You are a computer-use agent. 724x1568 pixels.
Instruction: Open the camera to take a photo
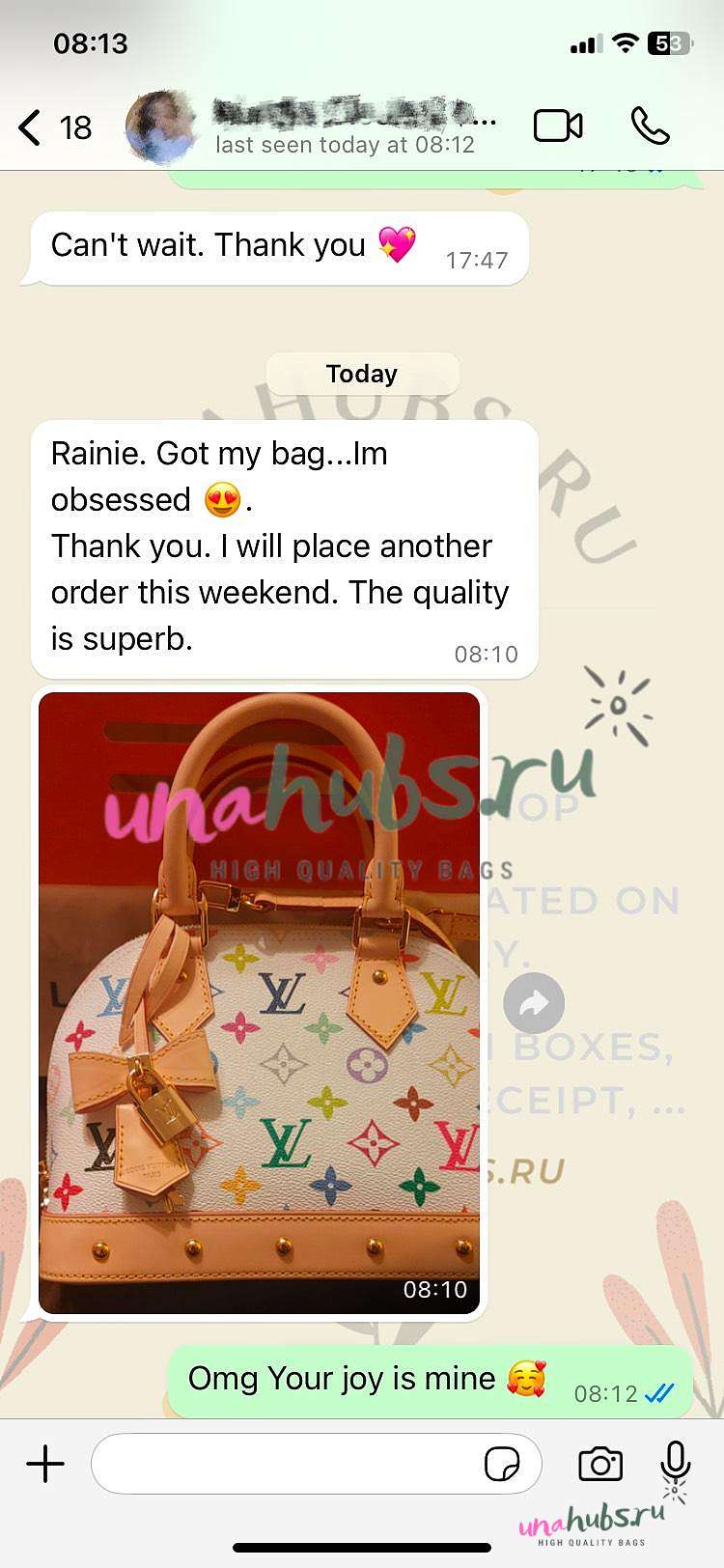pos(600,1464)
